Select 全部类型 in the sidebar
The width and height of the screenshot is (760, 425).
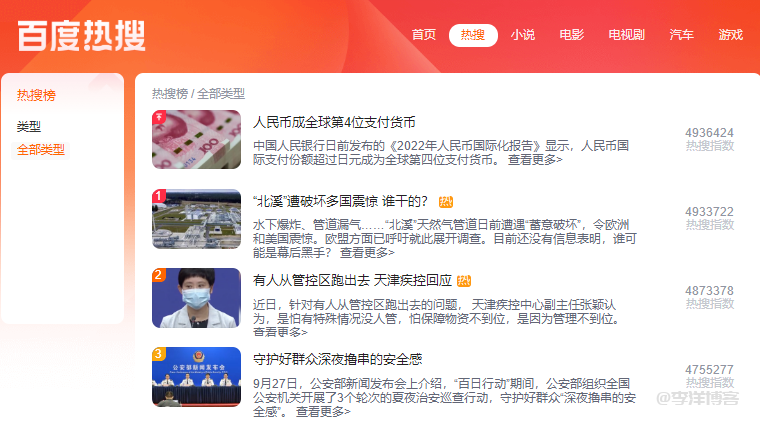[41, 150]
